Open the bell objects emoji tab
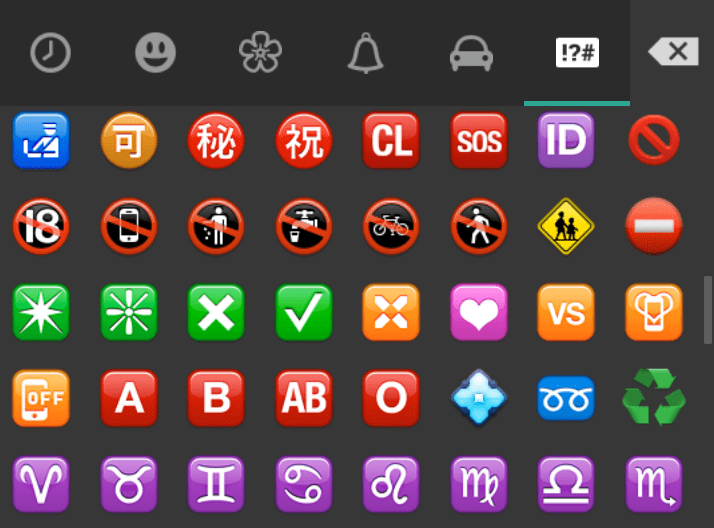 pyautogui.click(x=365, y=53)
